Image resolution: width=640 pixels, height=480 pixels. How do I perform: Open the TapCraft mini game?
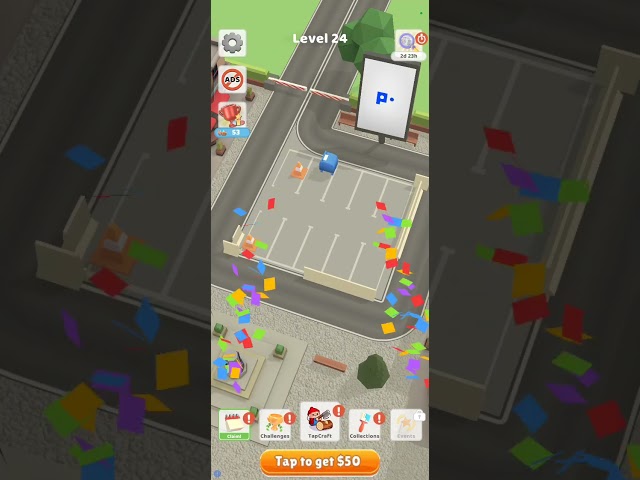coord(320,421)
